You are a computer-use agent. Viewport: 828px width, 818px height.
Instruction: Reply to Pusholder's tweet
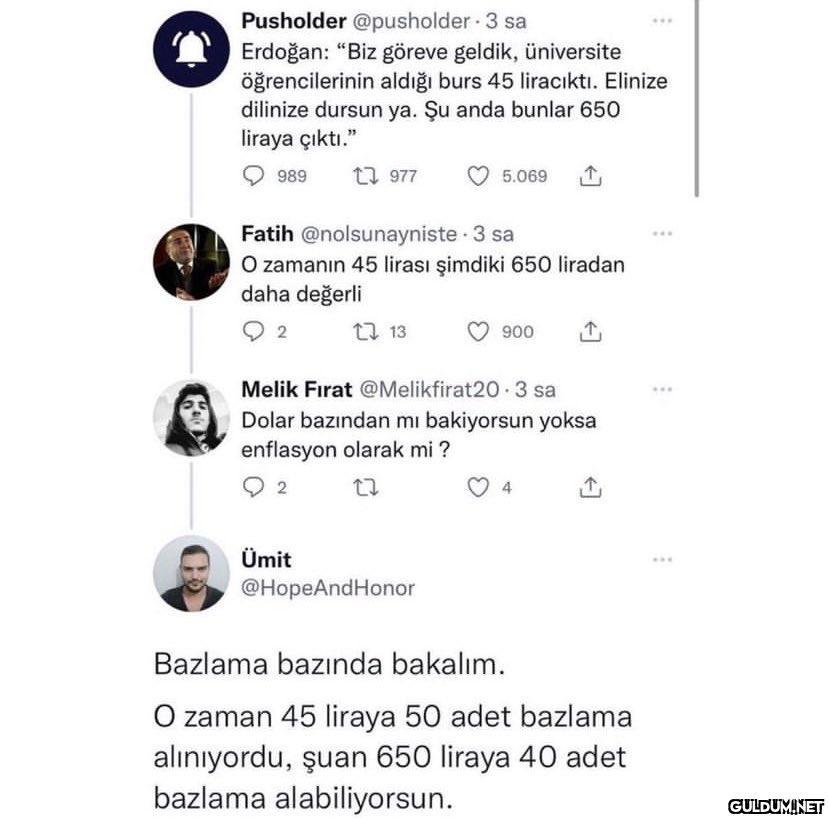coord(254,176)
